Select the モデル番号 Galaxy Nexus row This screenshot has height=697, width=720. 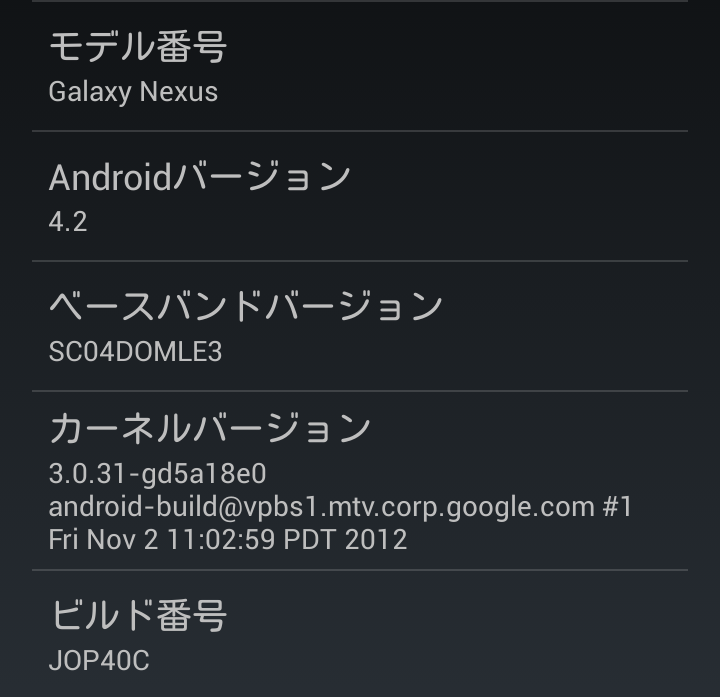tap(360, 67)
